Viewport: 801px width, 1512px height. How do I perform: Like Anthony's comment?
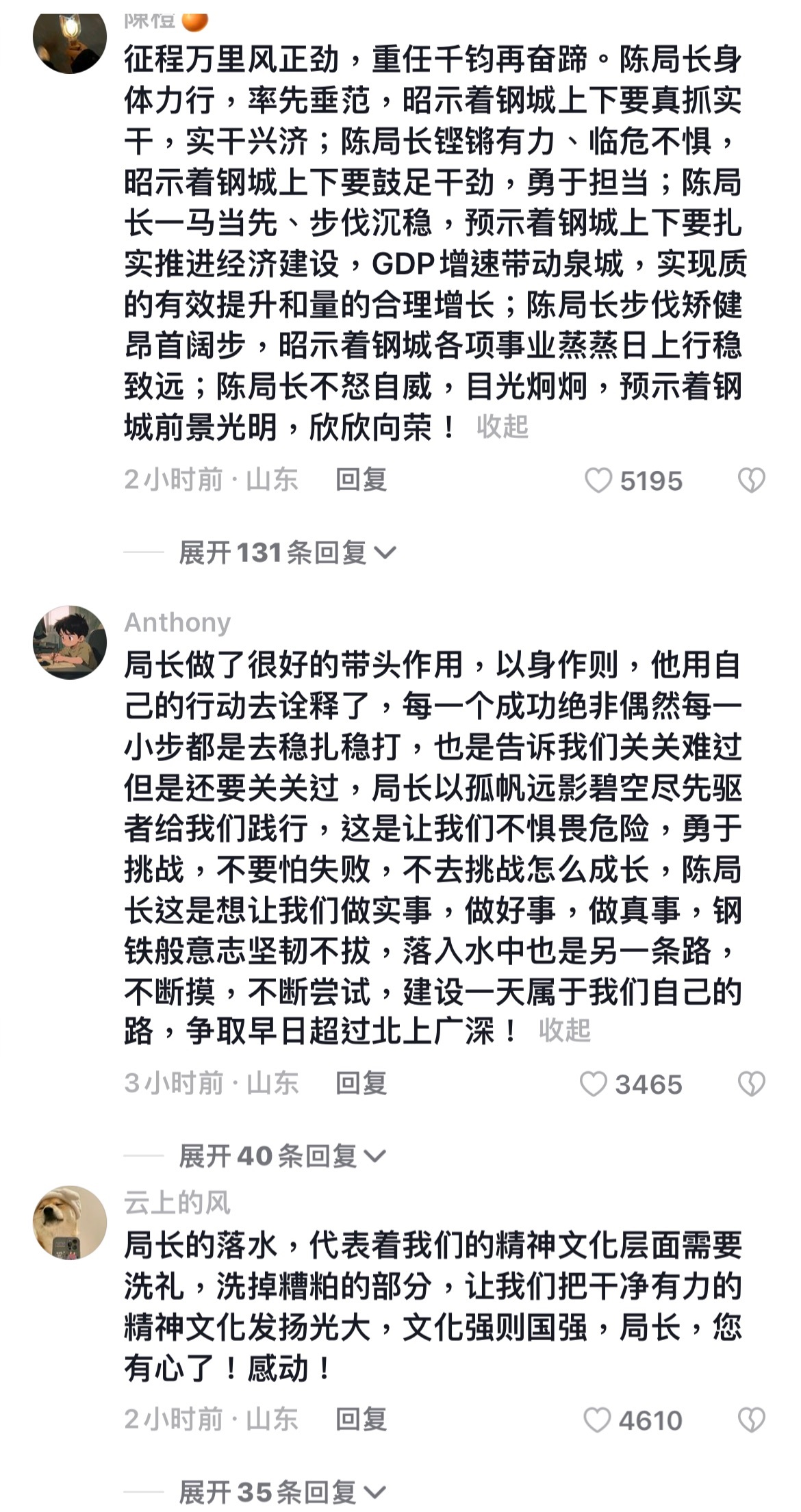click(x=593, y=1084)
